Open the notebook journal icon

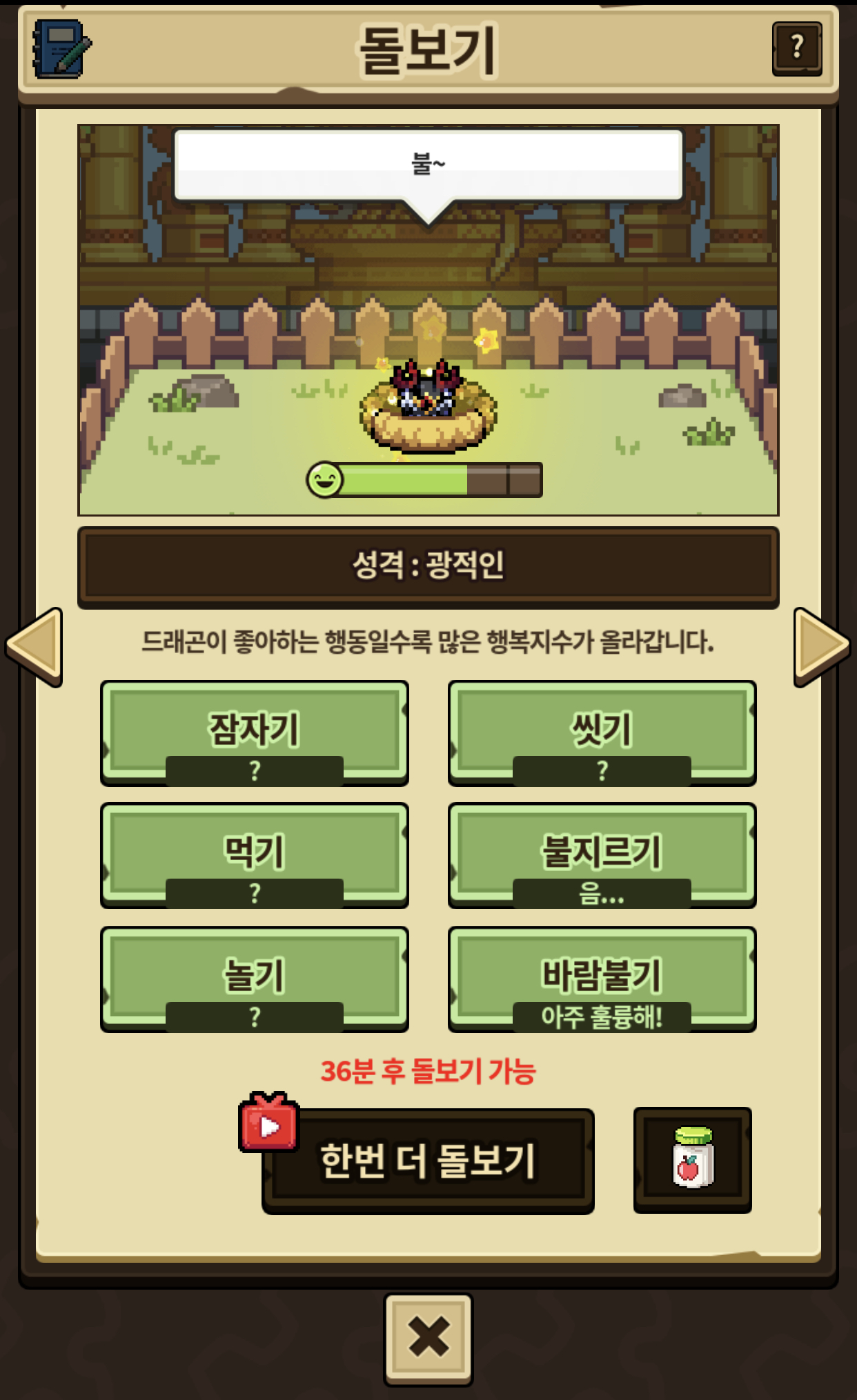pos(61,49)
